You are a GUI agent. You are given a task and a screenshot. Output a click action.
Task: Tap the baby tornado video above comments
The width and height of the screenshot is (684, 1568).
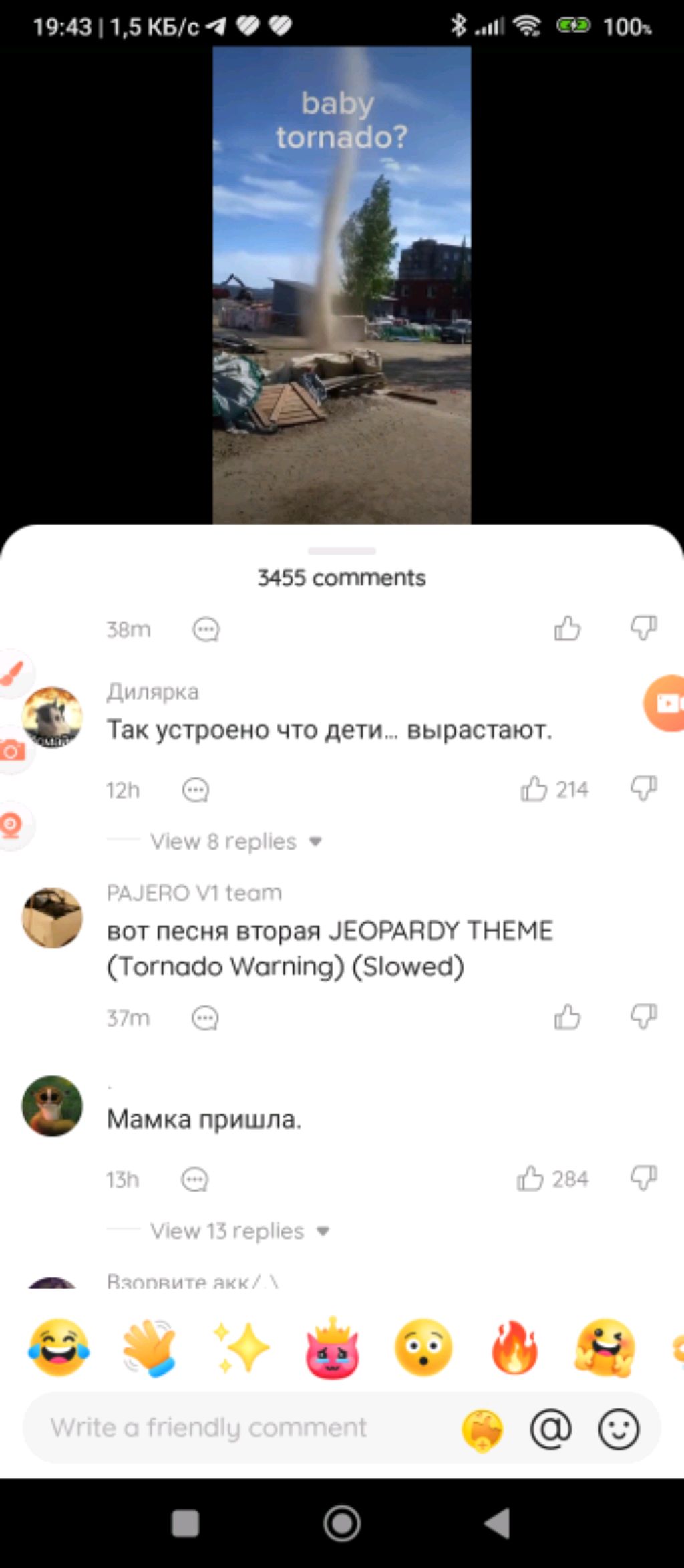point(341,284)
